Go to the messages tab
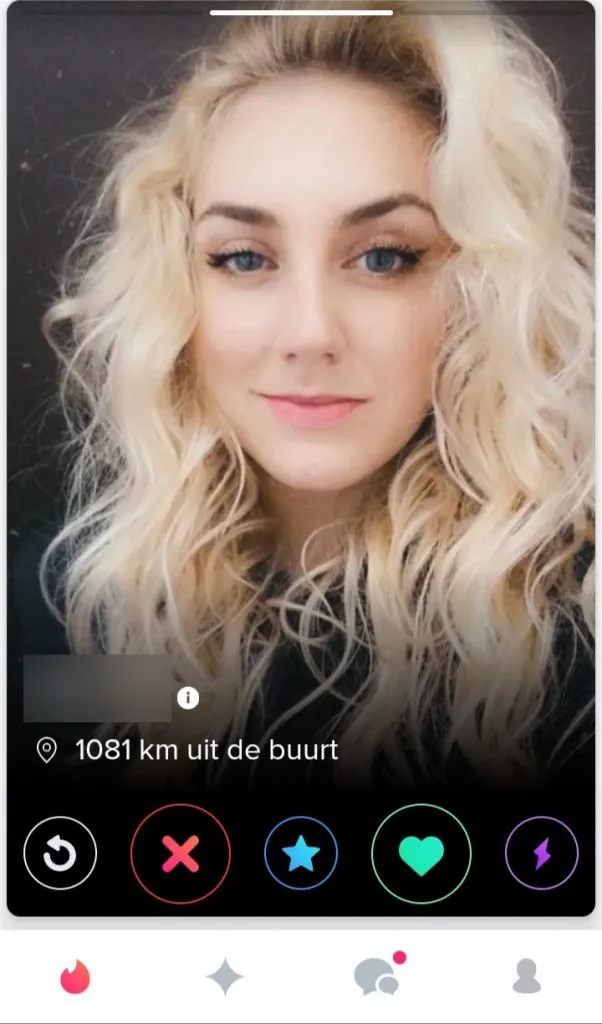This screenshot has height=1024, width=602. coord(377,976)
